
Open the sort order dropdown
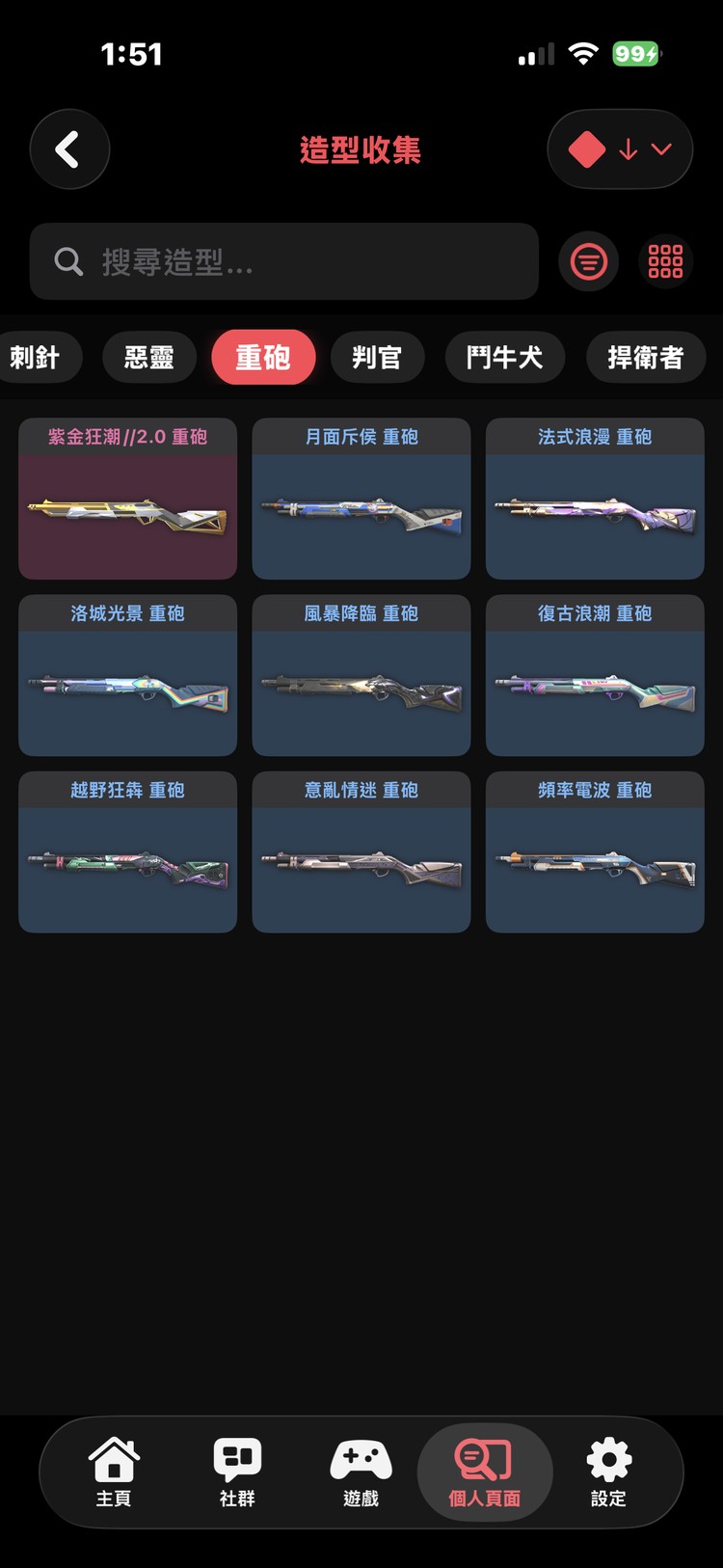pyautogui.click(x=620, y=149)
